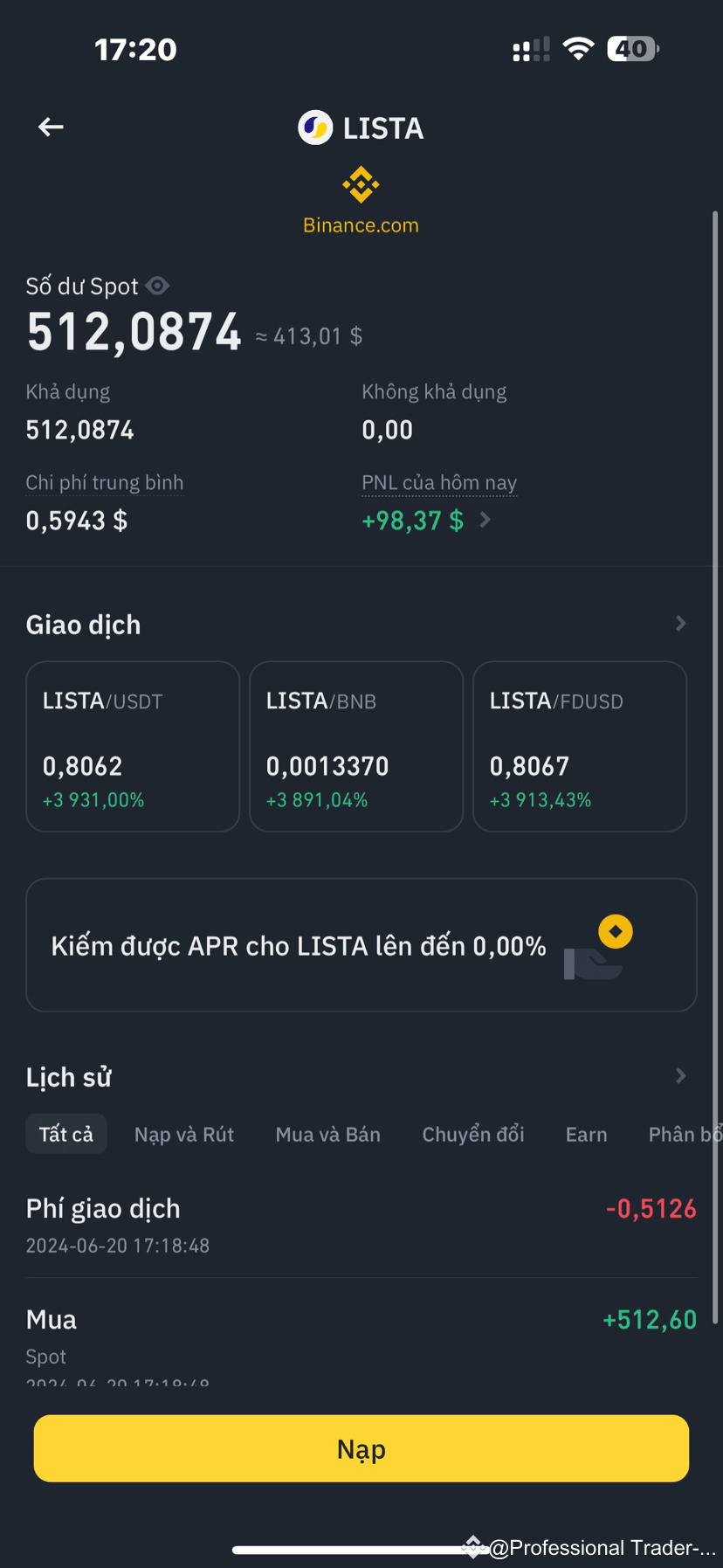Select the Tất cả history filter
The image size is (723, 1568).
point(66,1134)
